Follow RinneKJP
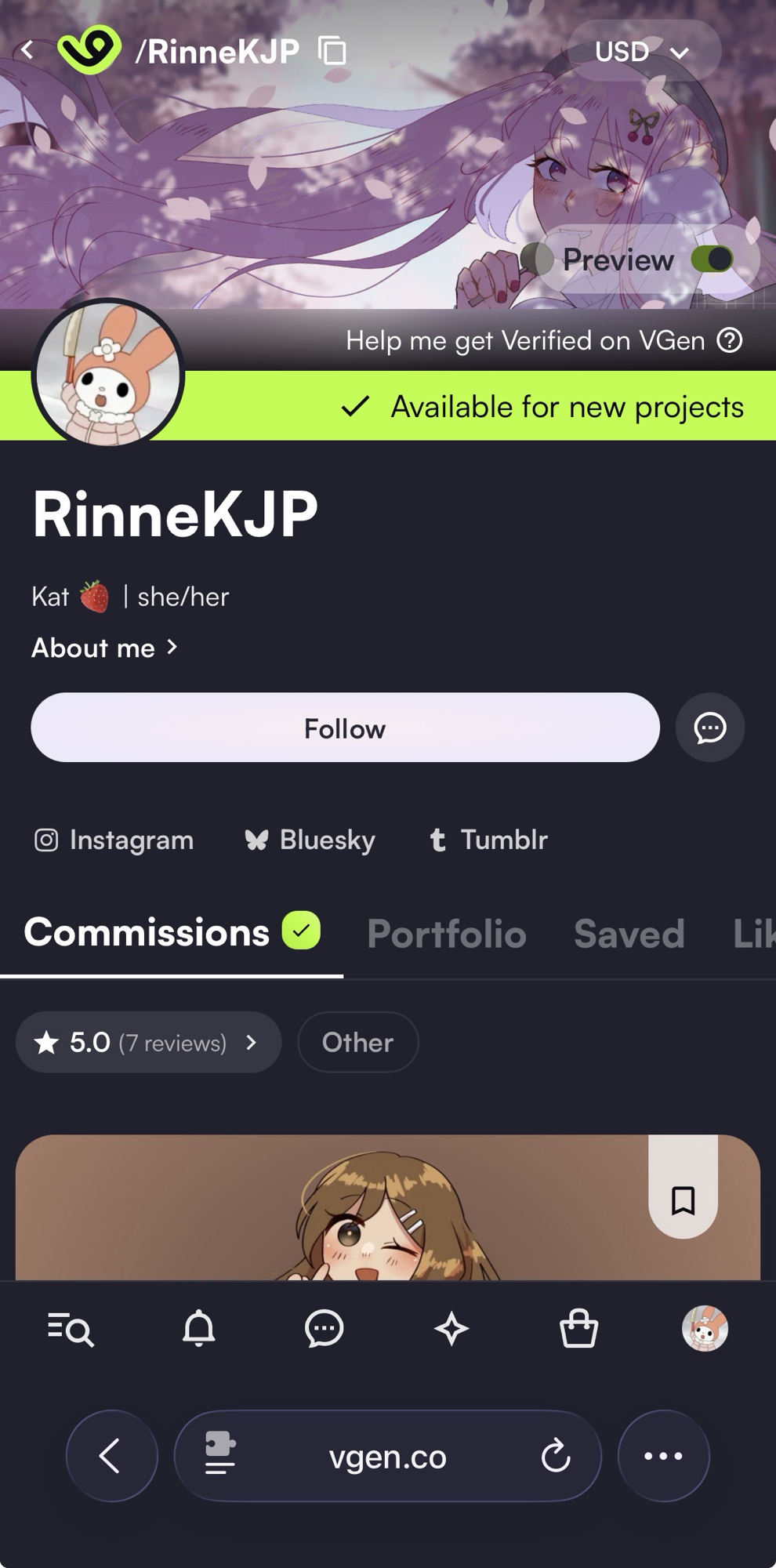The image size is (776, 1568). (x=345, y=728)
